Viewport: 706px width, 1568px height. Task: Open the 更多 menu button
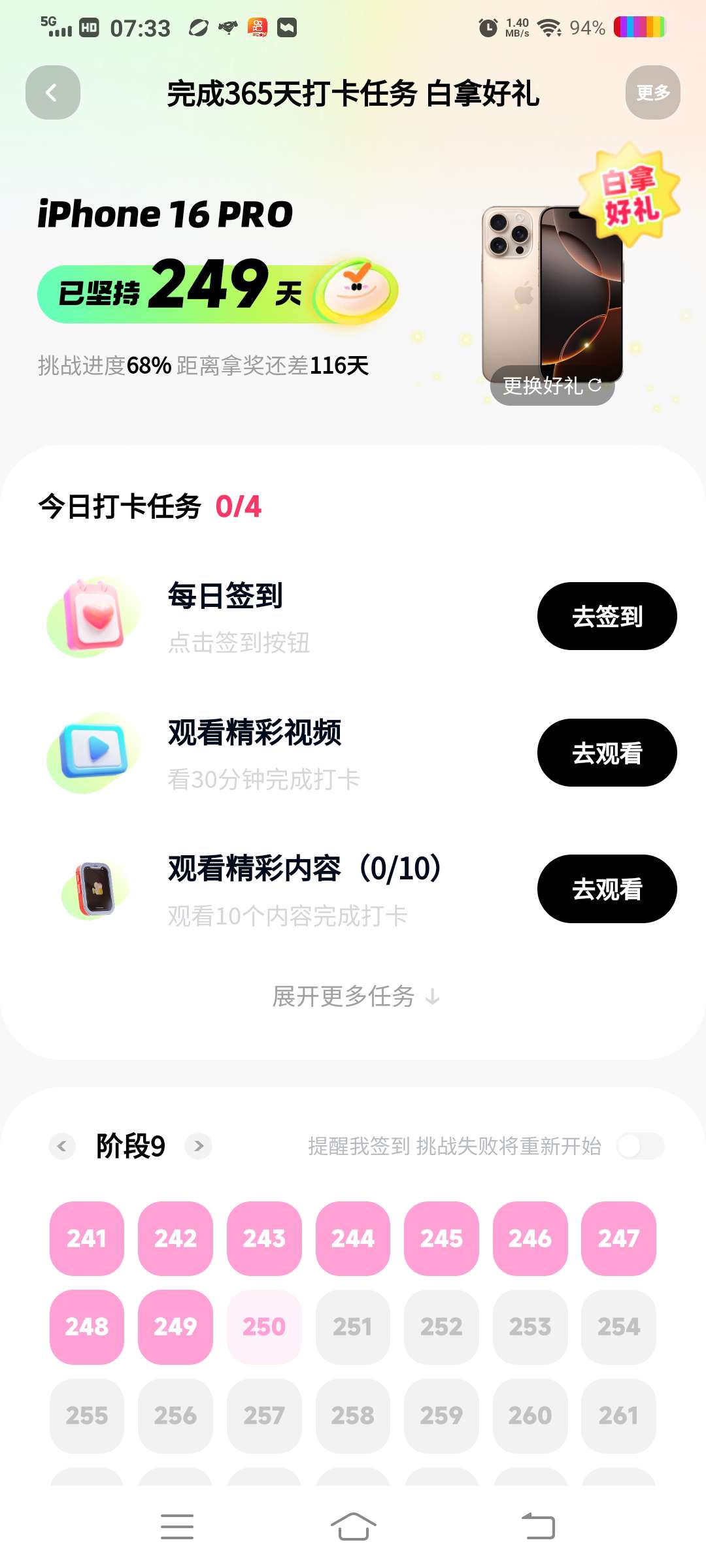click(x=652, y=93)
